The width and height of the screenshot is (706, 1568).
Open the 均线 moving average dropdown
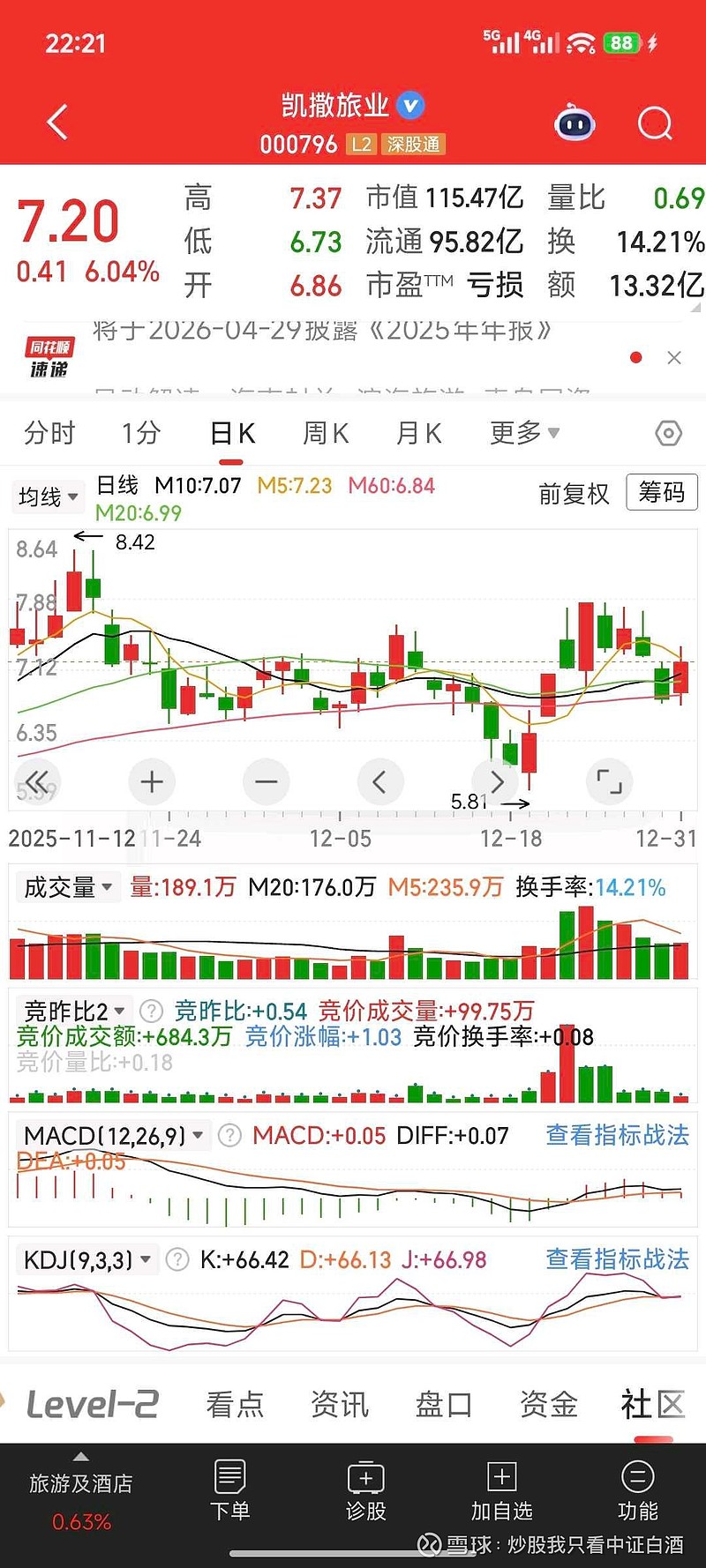[48, 497]
